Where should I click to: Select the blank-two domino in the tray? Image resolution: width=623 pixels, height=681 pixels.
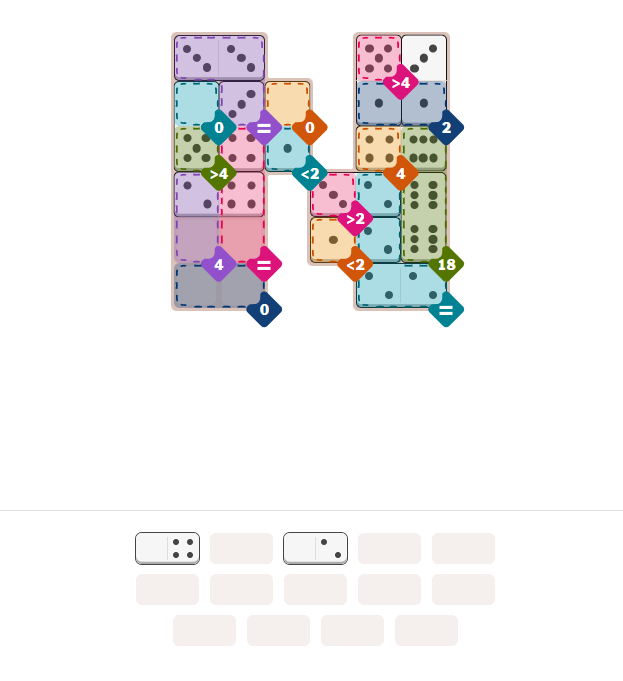coord(315,548)
